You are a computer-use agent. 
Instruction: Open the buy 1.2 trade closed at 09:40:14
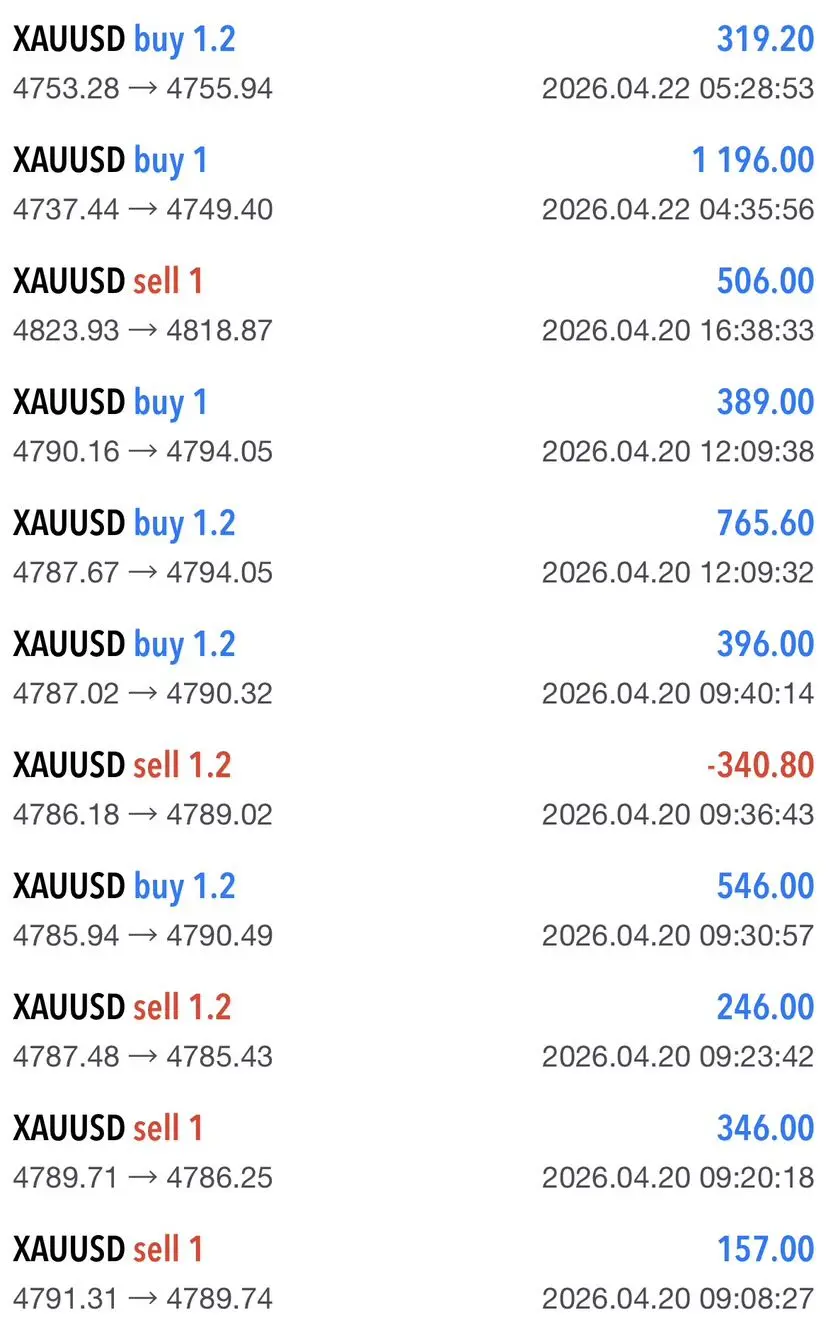pos(414,669)
